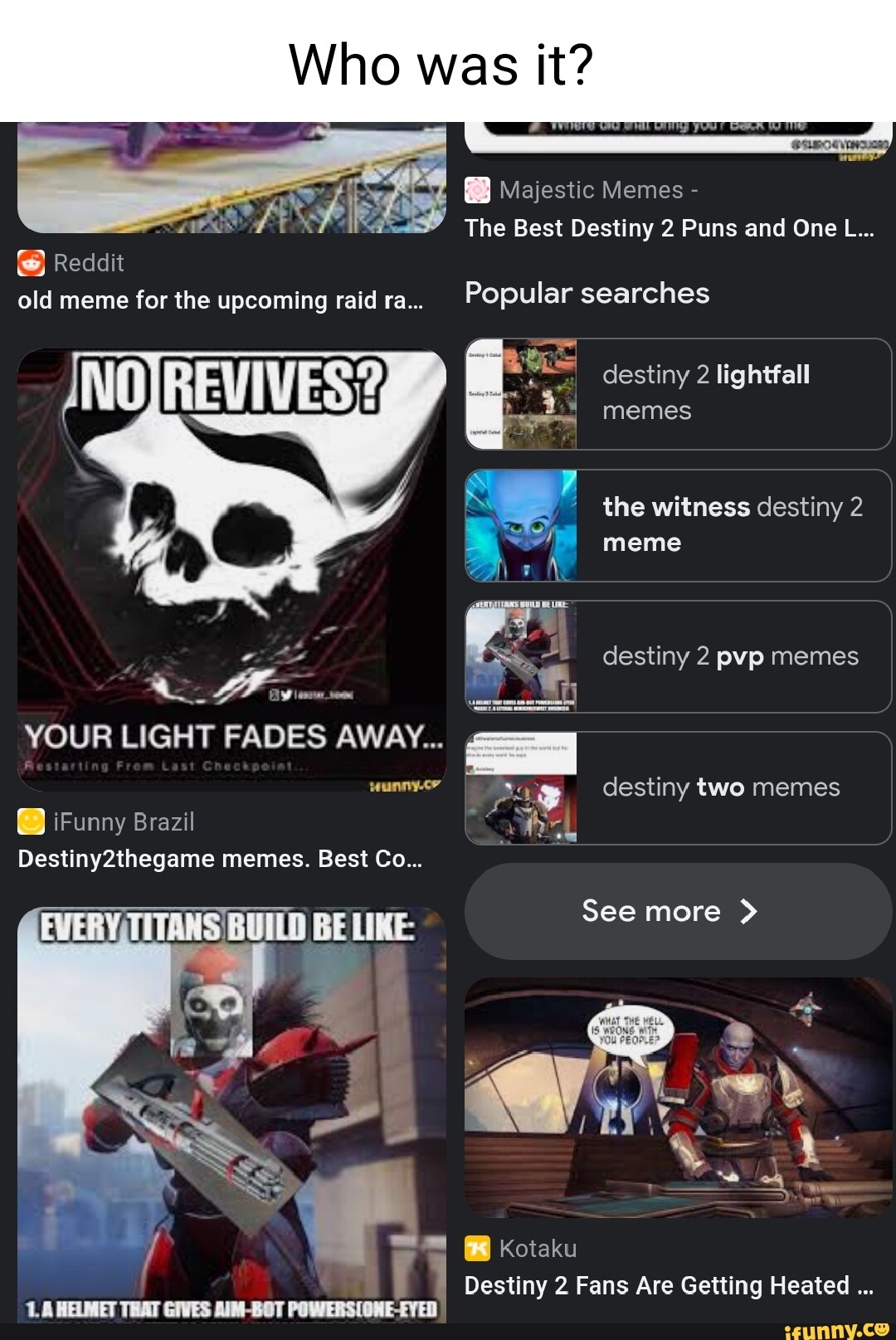Click the Megamind thumbnail on the witness search
Viewport: 896px width, 1340px height.
coord(523,525)
